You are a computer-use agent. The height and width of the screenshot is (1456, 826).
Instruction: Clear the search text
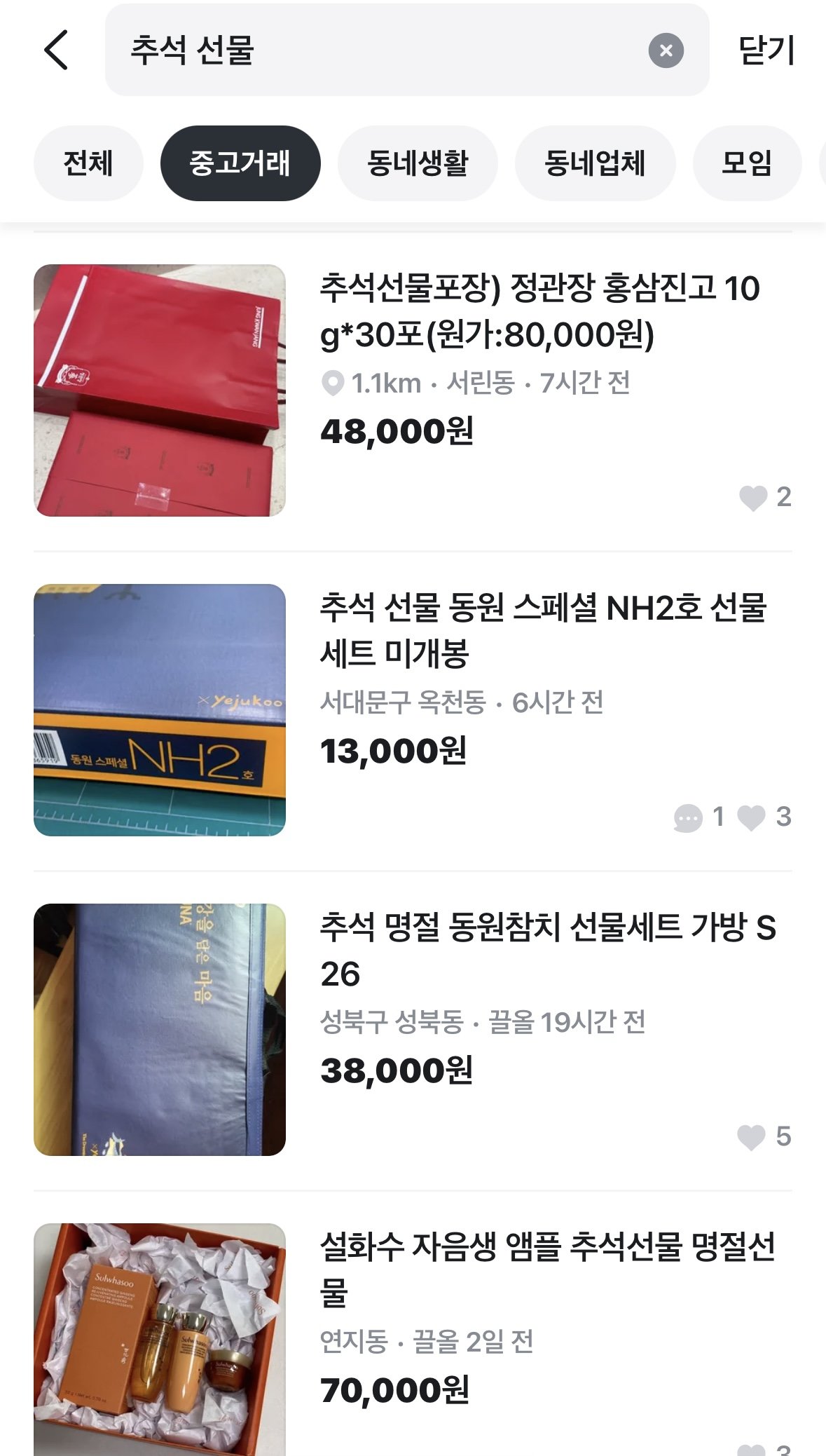pos(666,50)
